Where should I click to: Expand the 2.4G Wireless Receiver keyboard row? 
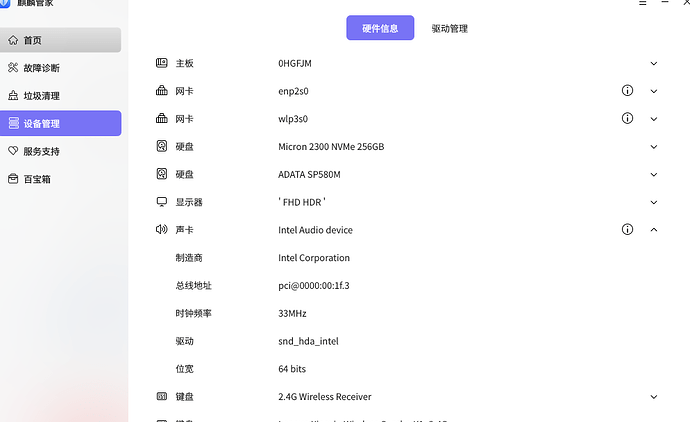pyautogui.click(x=654, y=397)
